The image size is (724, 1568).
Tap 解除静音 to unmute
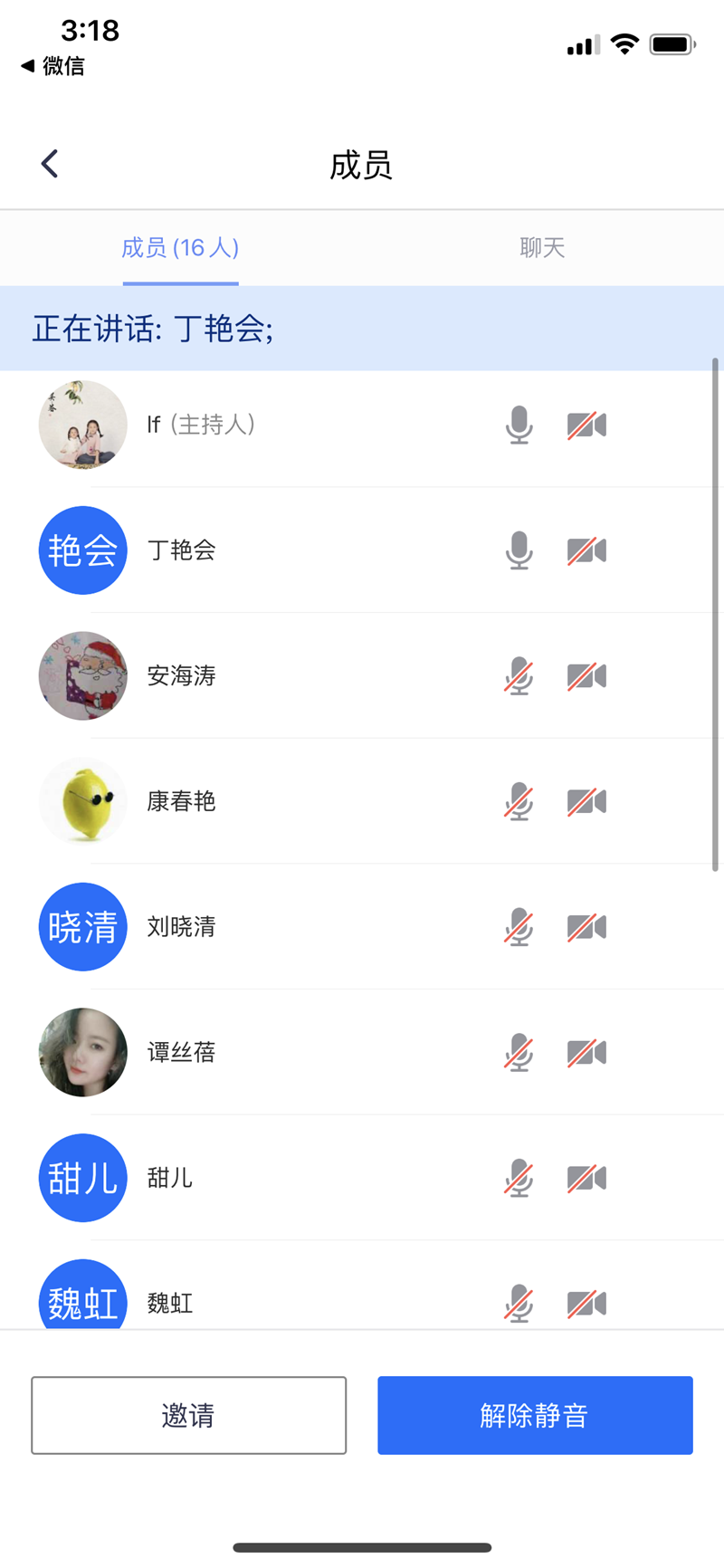[x=535, y=1415]
